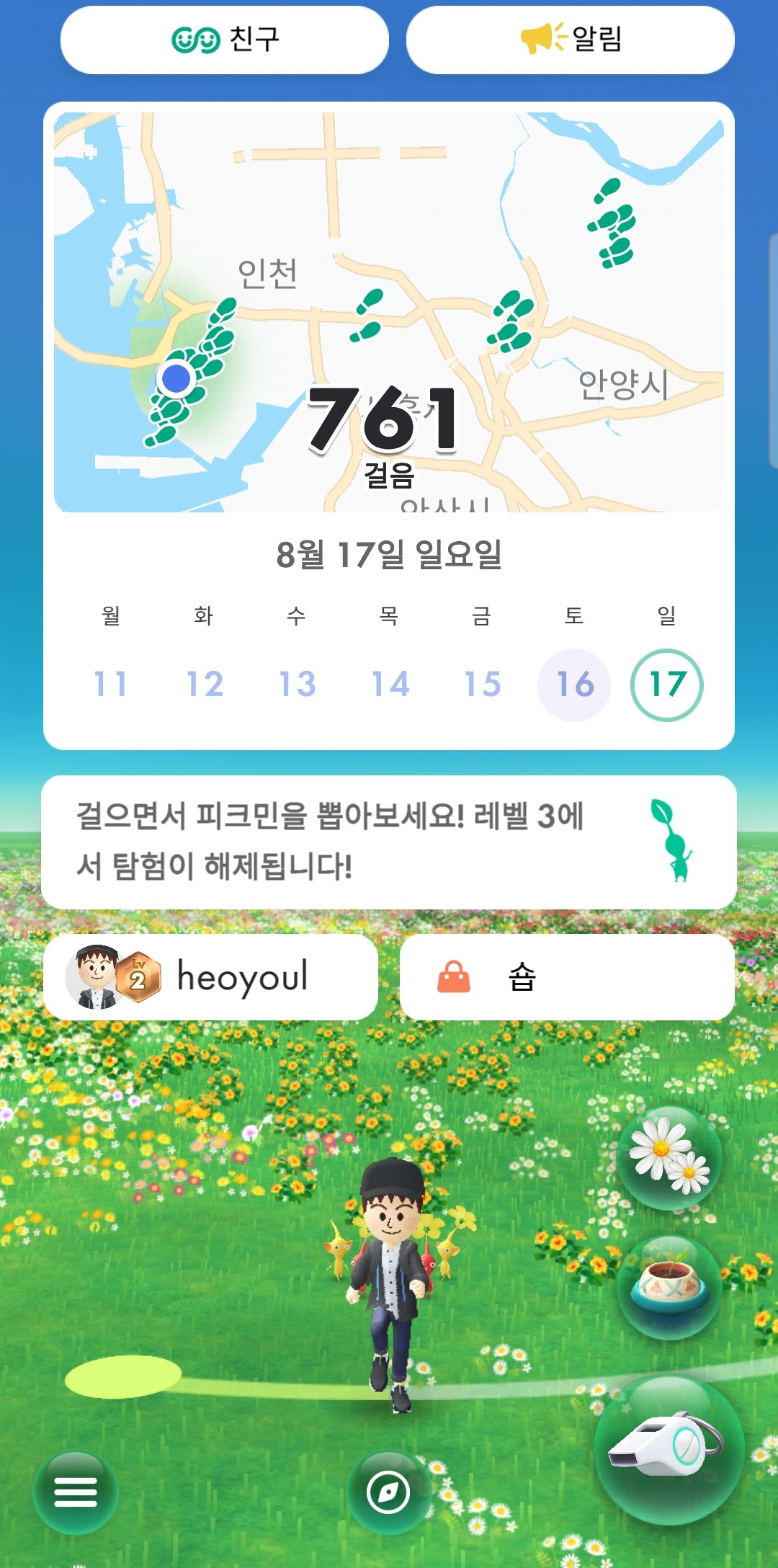Tap the compass icon at the bottom center
The height and width of the screenshot is (1568, 778).
[388, 1493]
